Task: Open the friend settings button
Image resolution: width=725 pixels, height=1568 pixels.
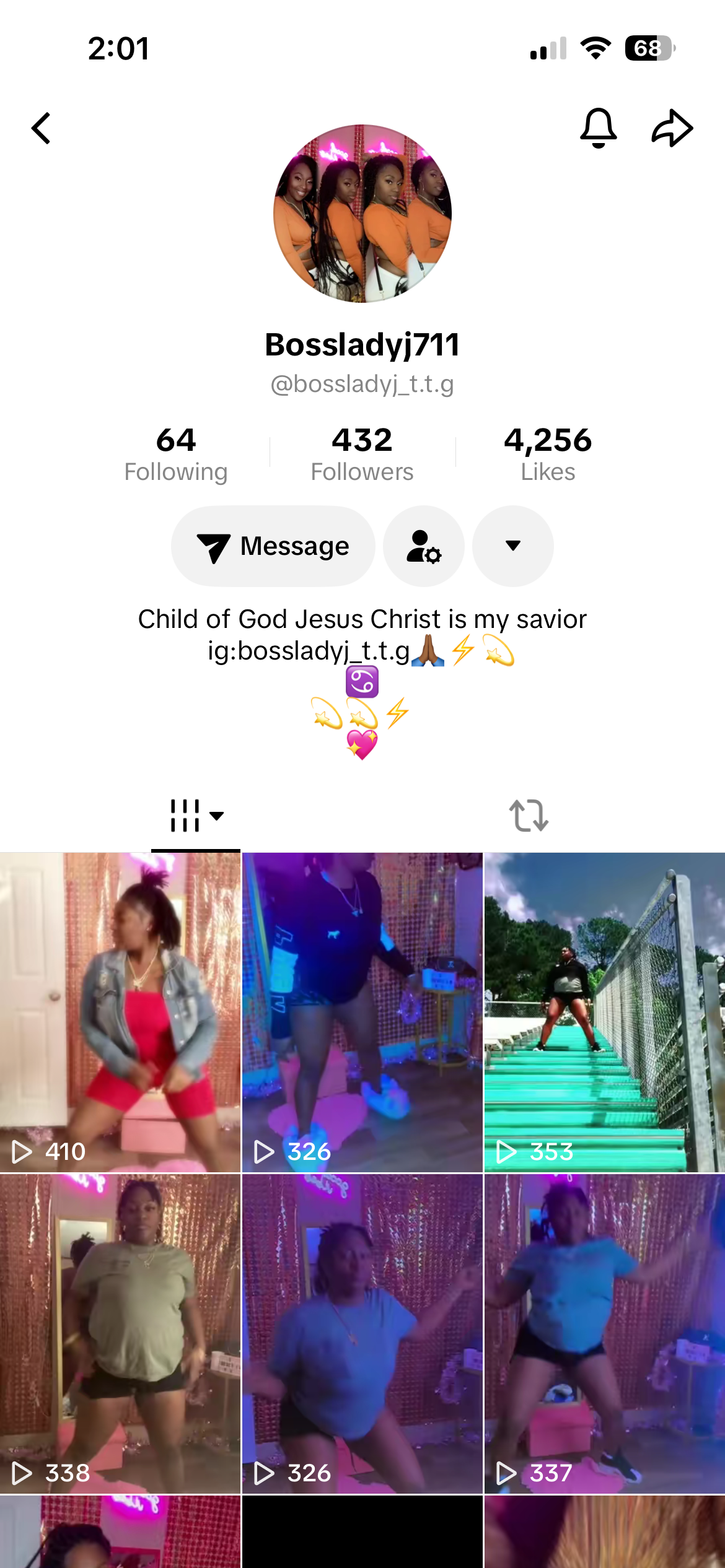Action: 424,546
